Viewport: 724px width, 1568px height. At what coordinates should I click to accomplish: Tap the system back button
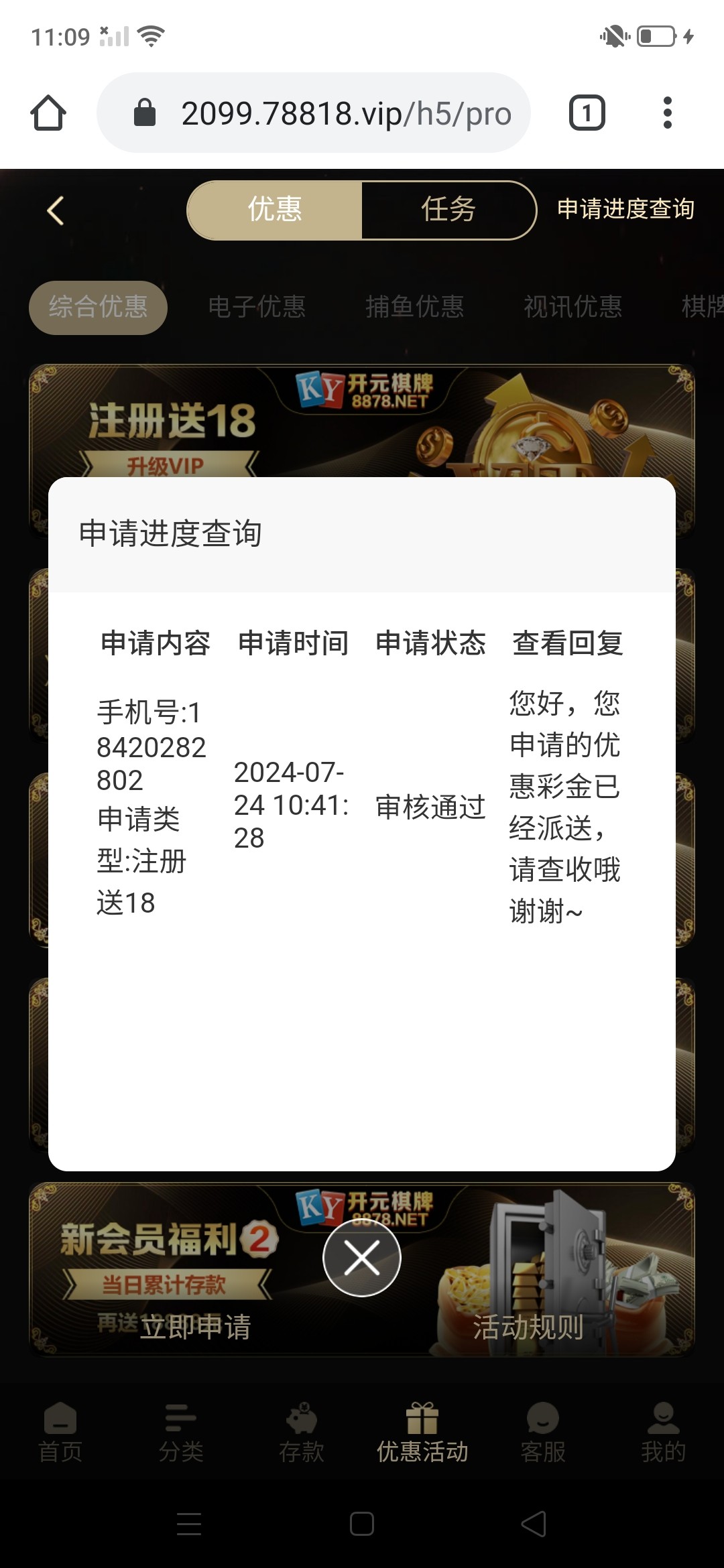coord(534,1524)
